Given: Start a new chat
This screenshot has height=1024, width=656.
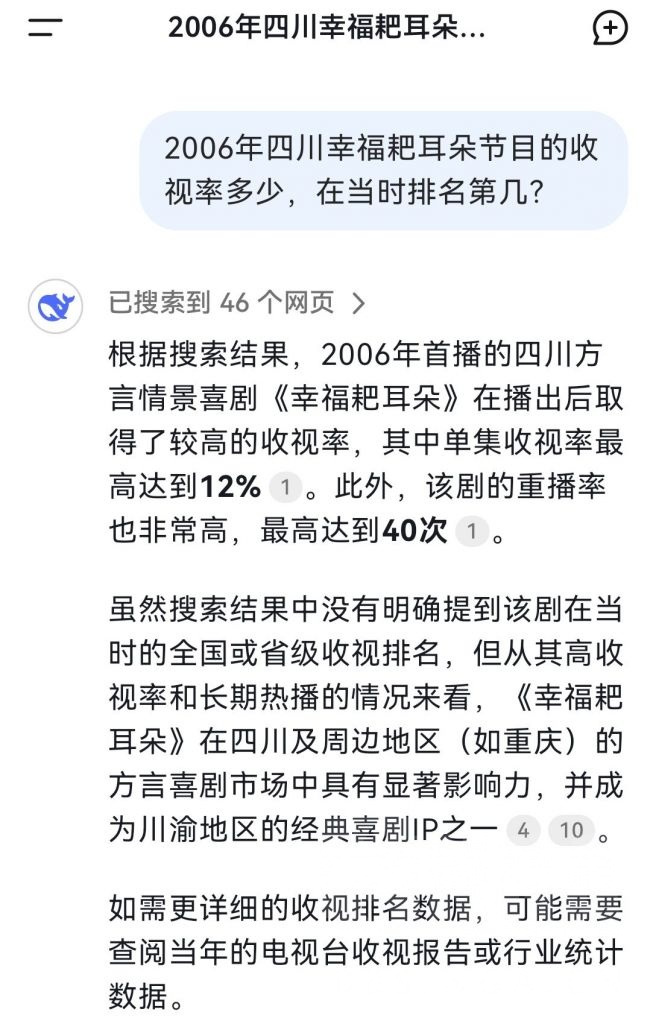Looking at the screenshot, I should coord(609,28).
